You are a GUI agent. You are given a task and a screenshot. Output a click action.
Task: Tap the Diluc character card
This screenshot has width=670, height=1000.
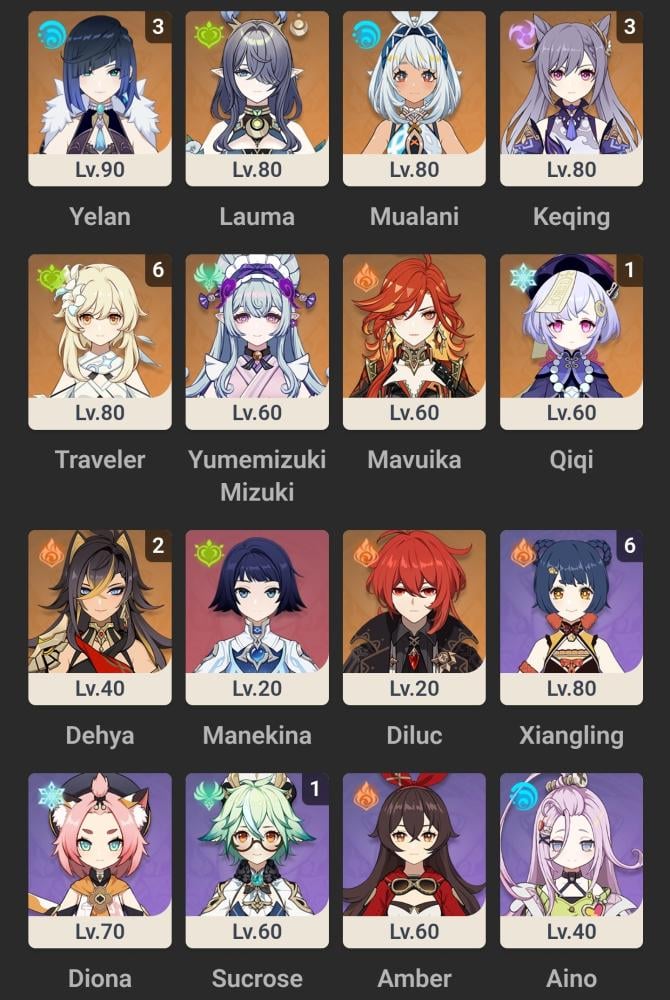[x=414, y=617]
